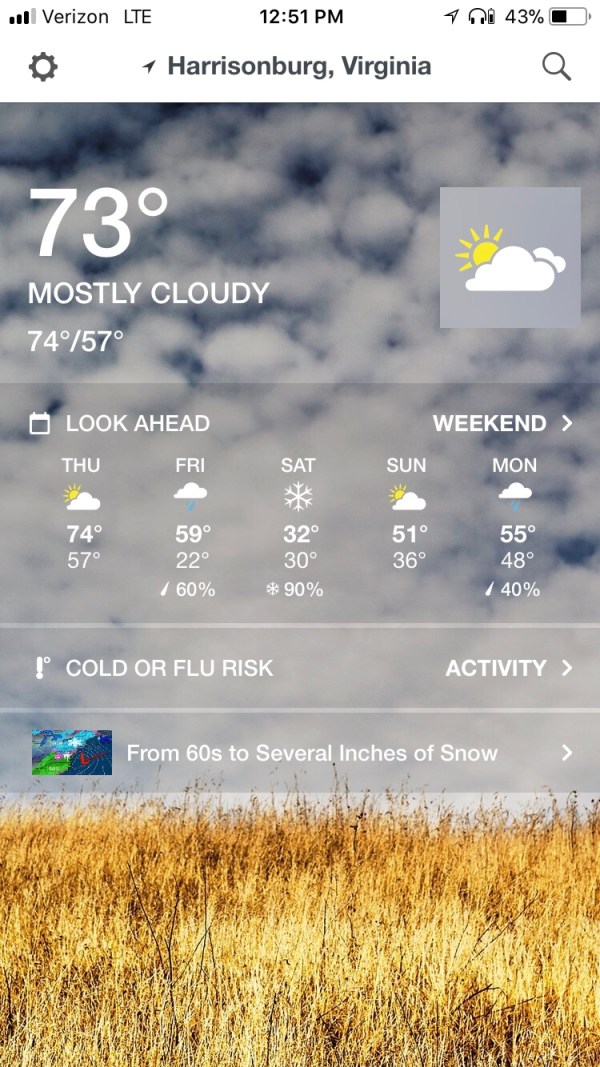View Sunday's forecast details
Screen dimensions: 600x1067
[406, 525]
